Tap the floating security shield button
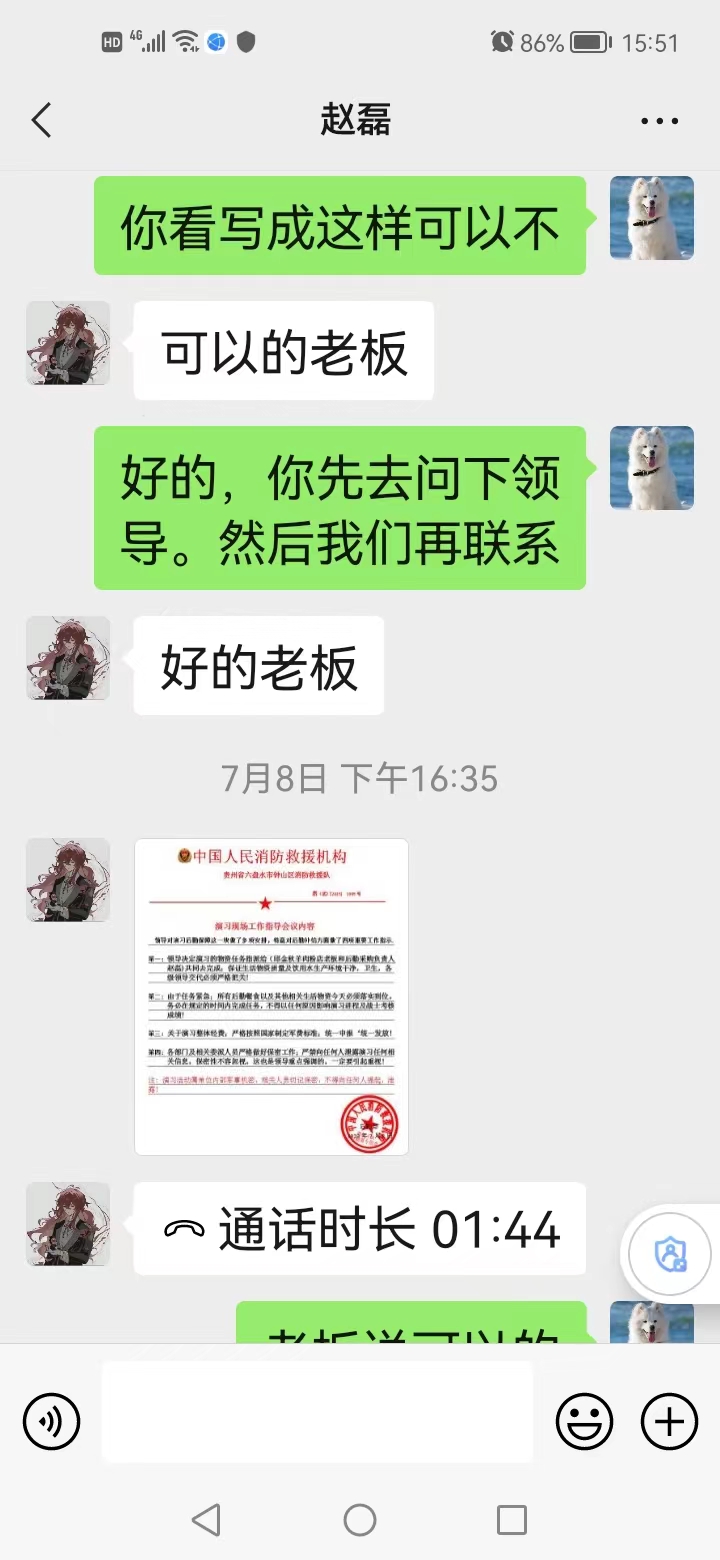Screen dimensions: 720x1560 pyautogui.click(x=669, y=1254)
